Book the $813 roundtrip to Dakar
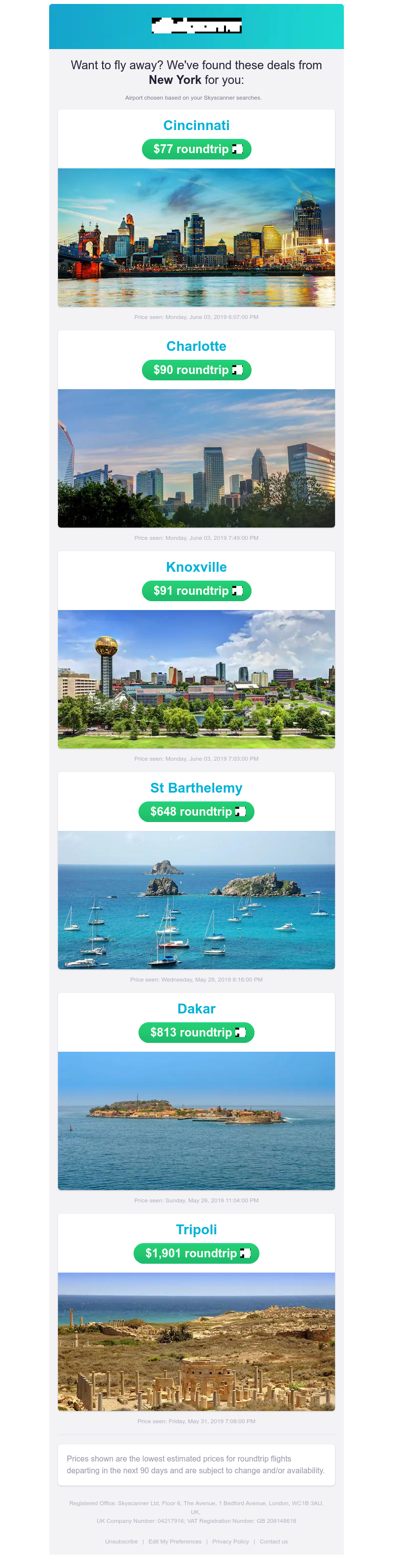The width and height of the screenshot is (393, 1568). click(x=196, y=1033)
